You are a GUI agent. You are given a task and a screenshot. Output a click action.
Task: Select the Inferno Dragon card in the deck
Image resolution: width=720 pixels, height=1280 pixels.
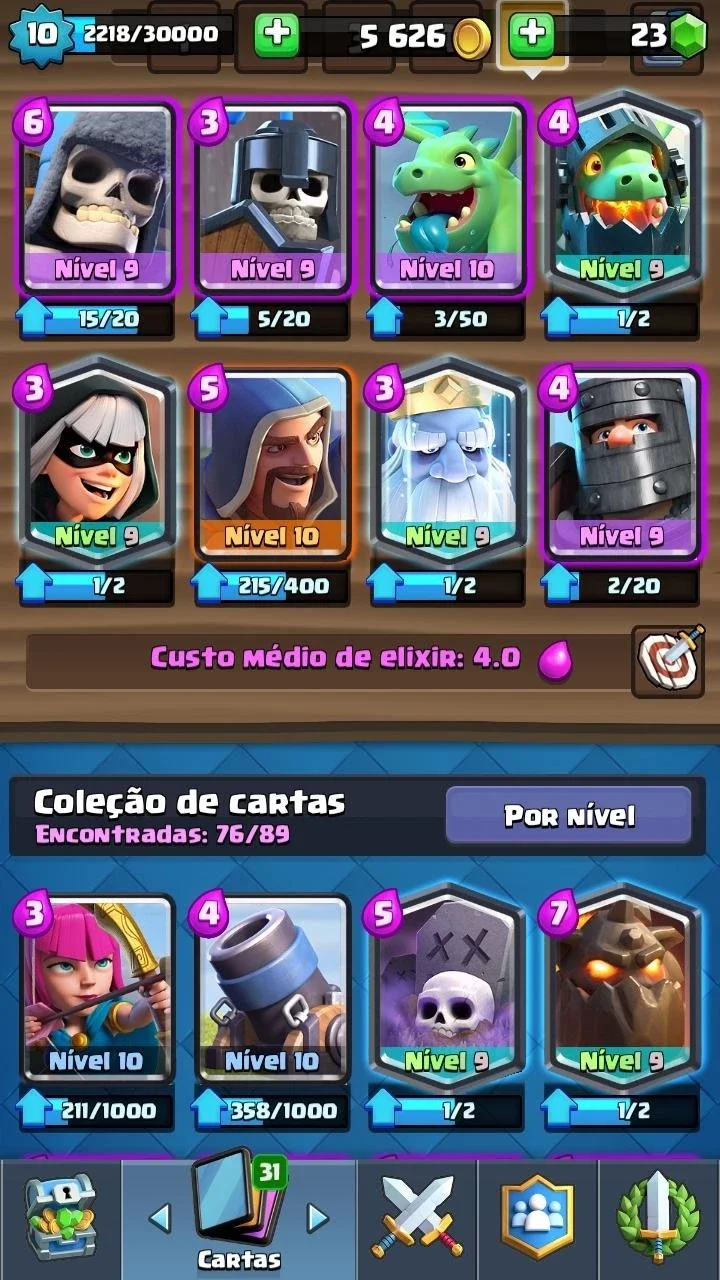(622, 200)
